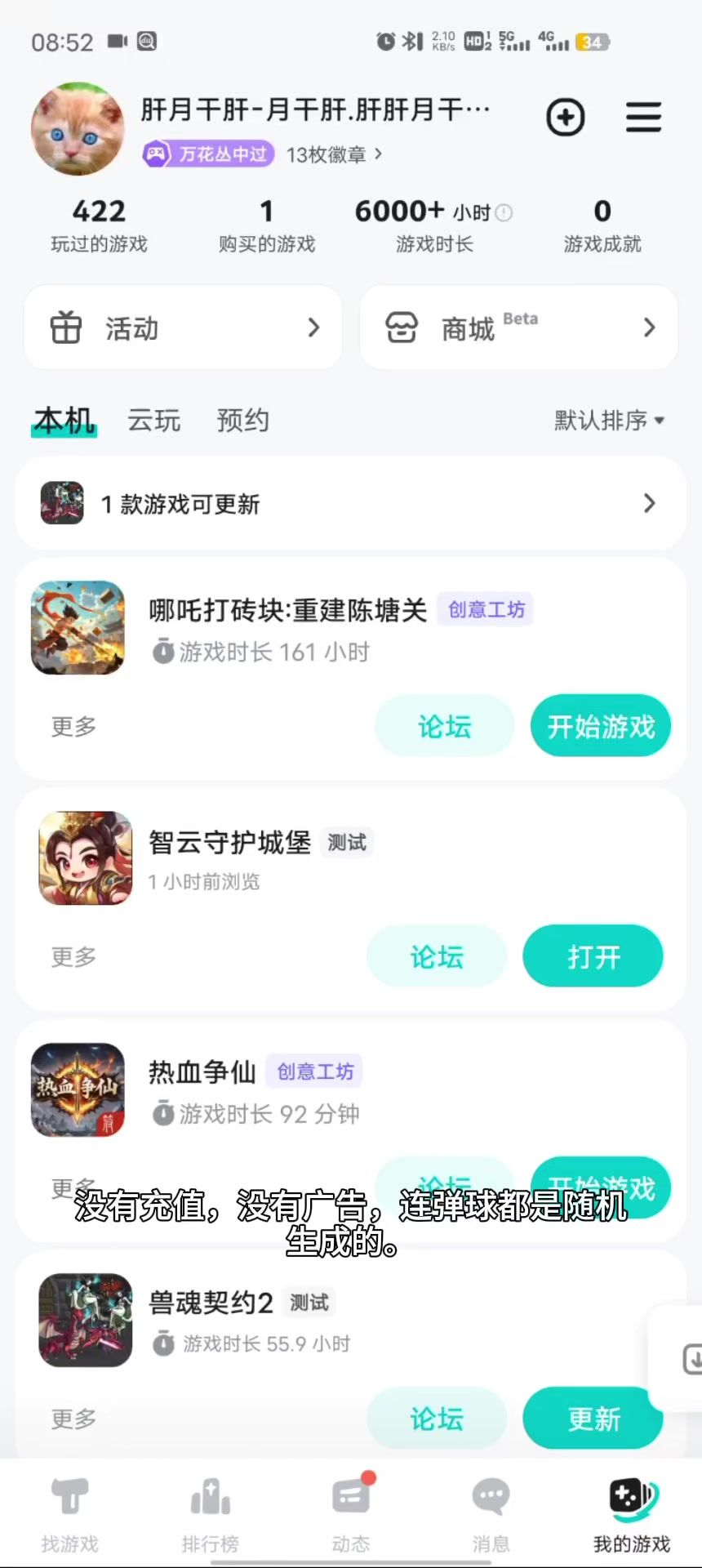
Task: Go to the 找游戏 tab
Action: pos(70,1515)
